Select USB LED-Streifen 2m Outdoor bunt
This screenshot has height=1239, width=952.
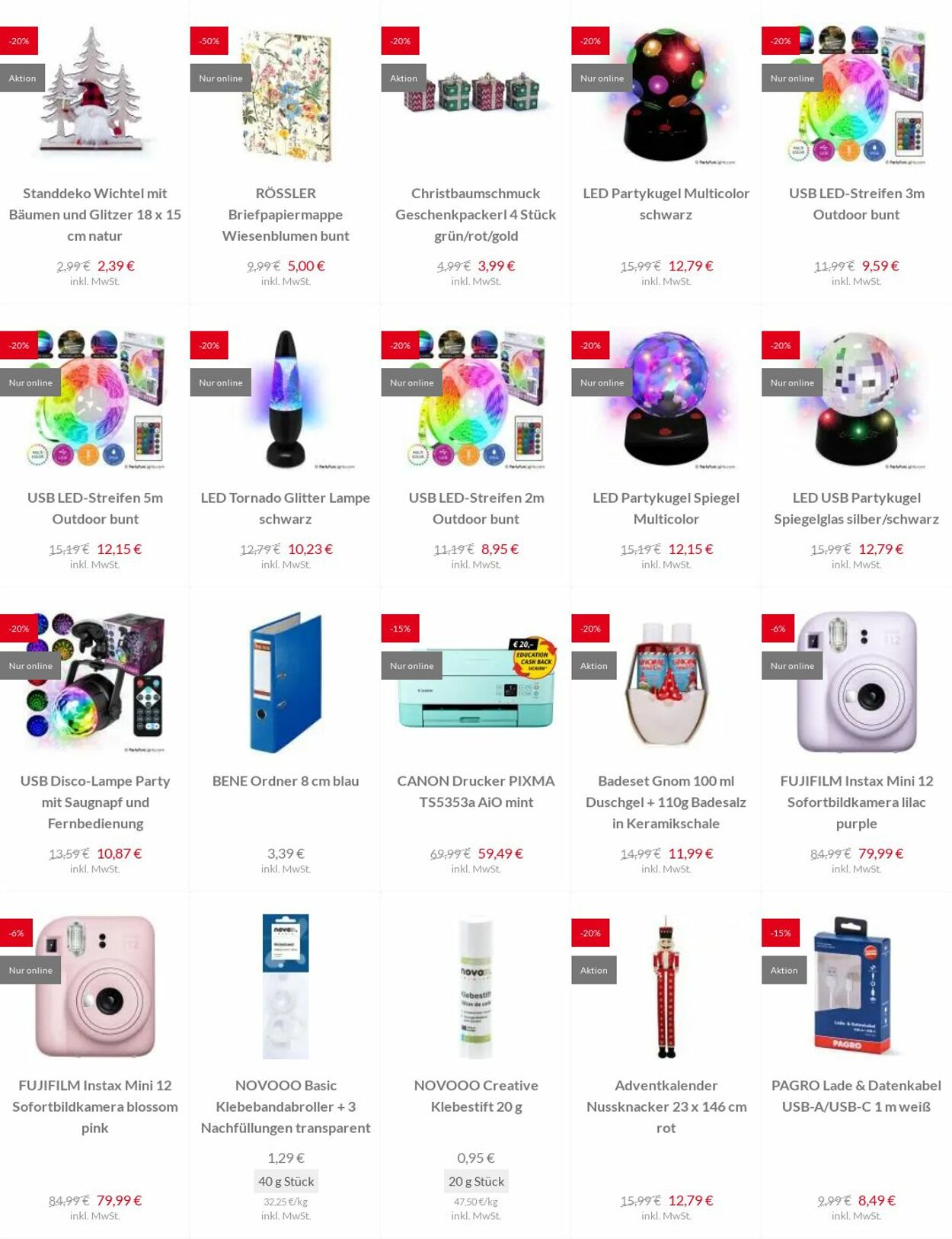coord(475,507)
